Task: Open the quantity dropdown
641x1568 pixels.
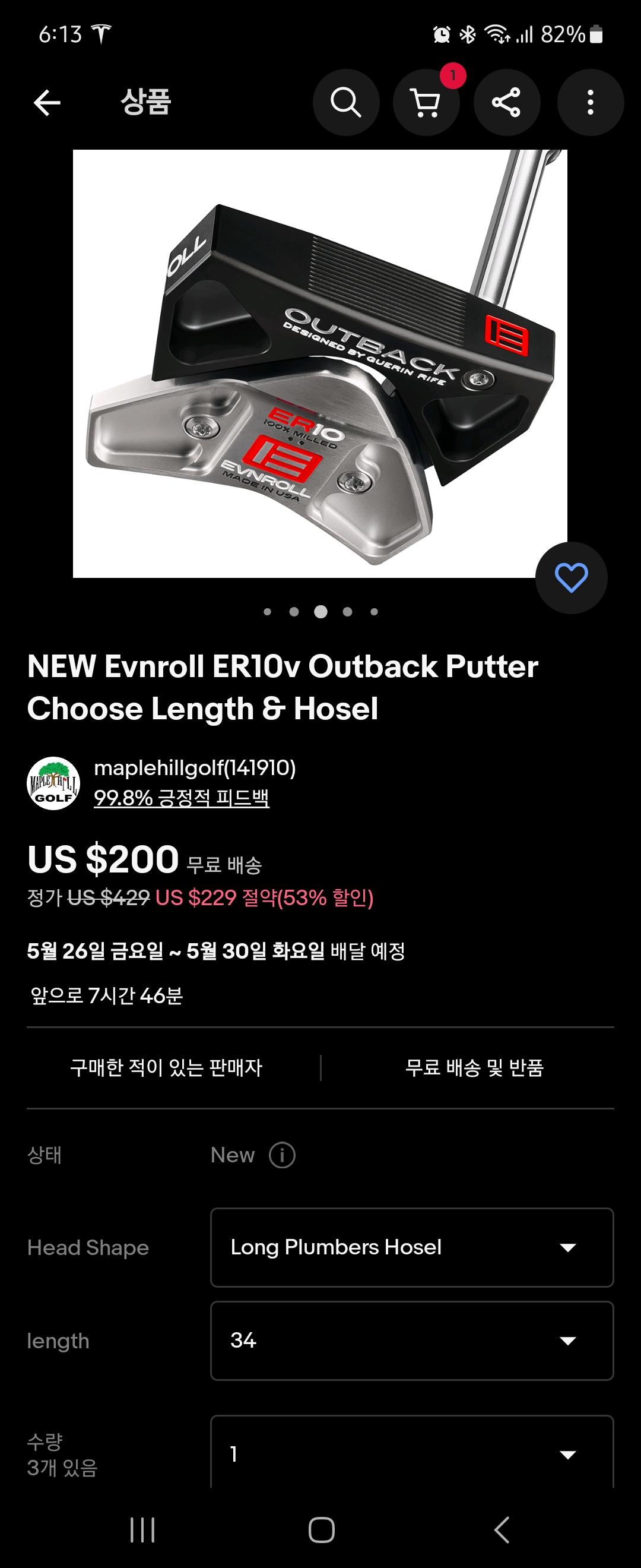Action: pos(412,1453)
